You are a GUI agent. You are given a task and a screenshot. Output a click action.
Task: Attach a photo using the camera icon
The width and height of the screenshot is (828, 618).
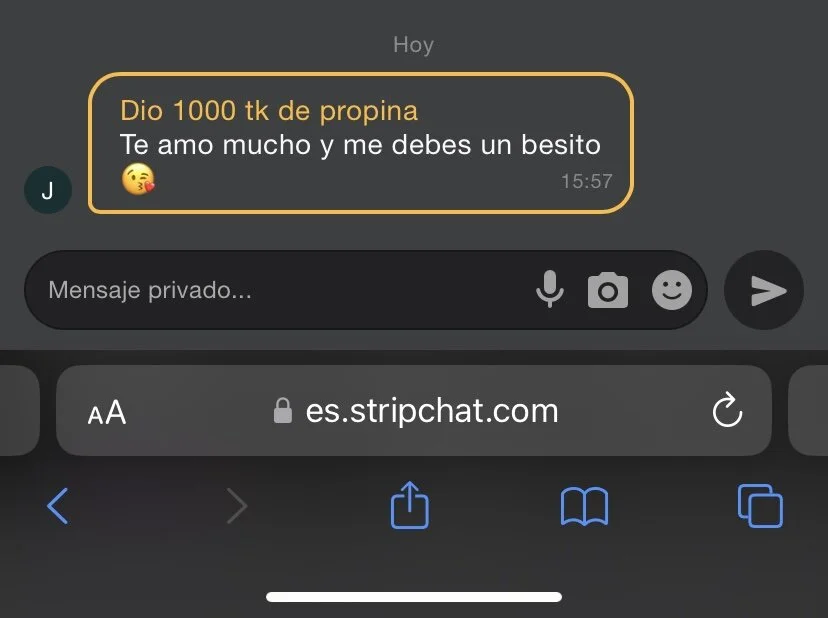(x=607, y=291)
